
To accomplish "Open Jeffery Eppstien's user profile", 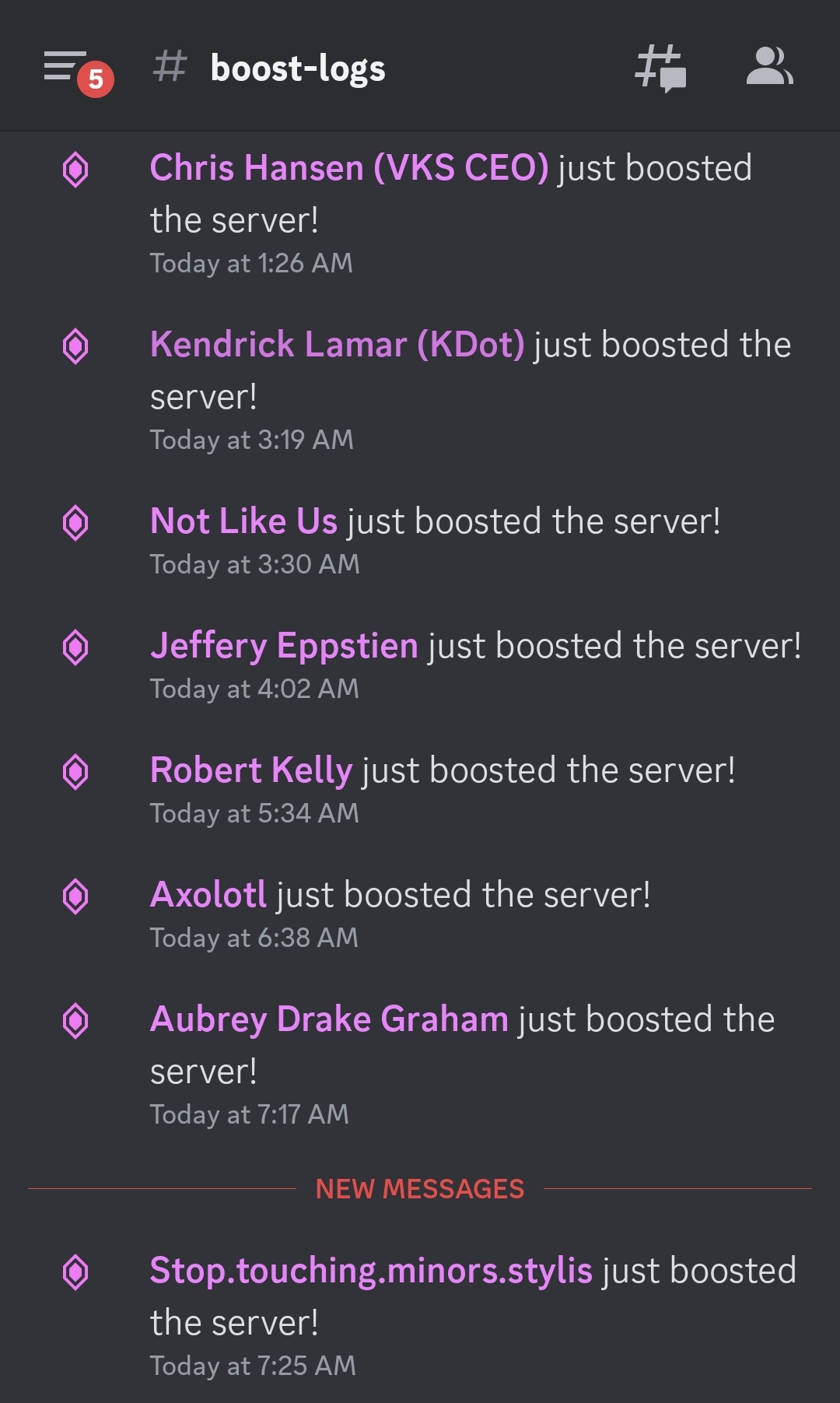I will tap(284, 646).
